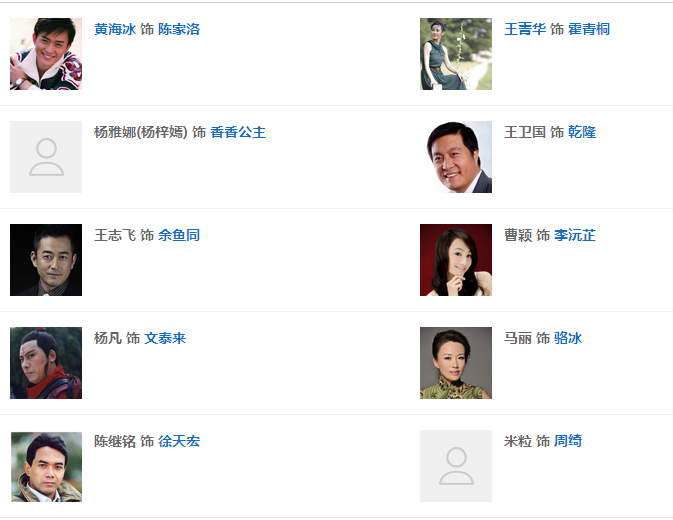Open the character link 徐天宏
The width and height of the screenshot is (673, 520).
(179, 442)
